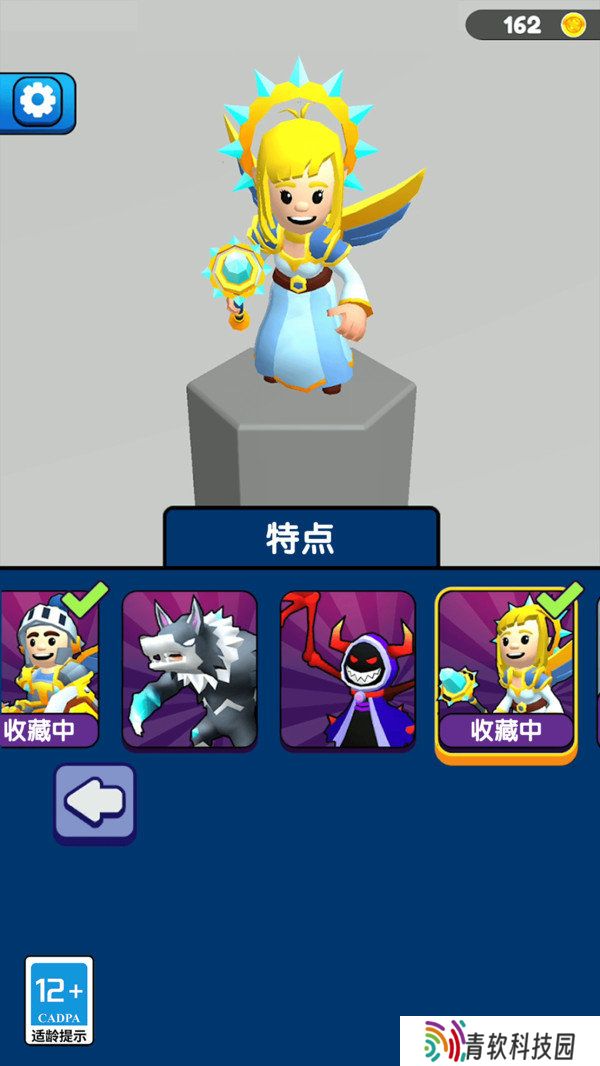Tap the back arrow button
Viewport: 600px width, 1066px height.
tap(95, 804)
